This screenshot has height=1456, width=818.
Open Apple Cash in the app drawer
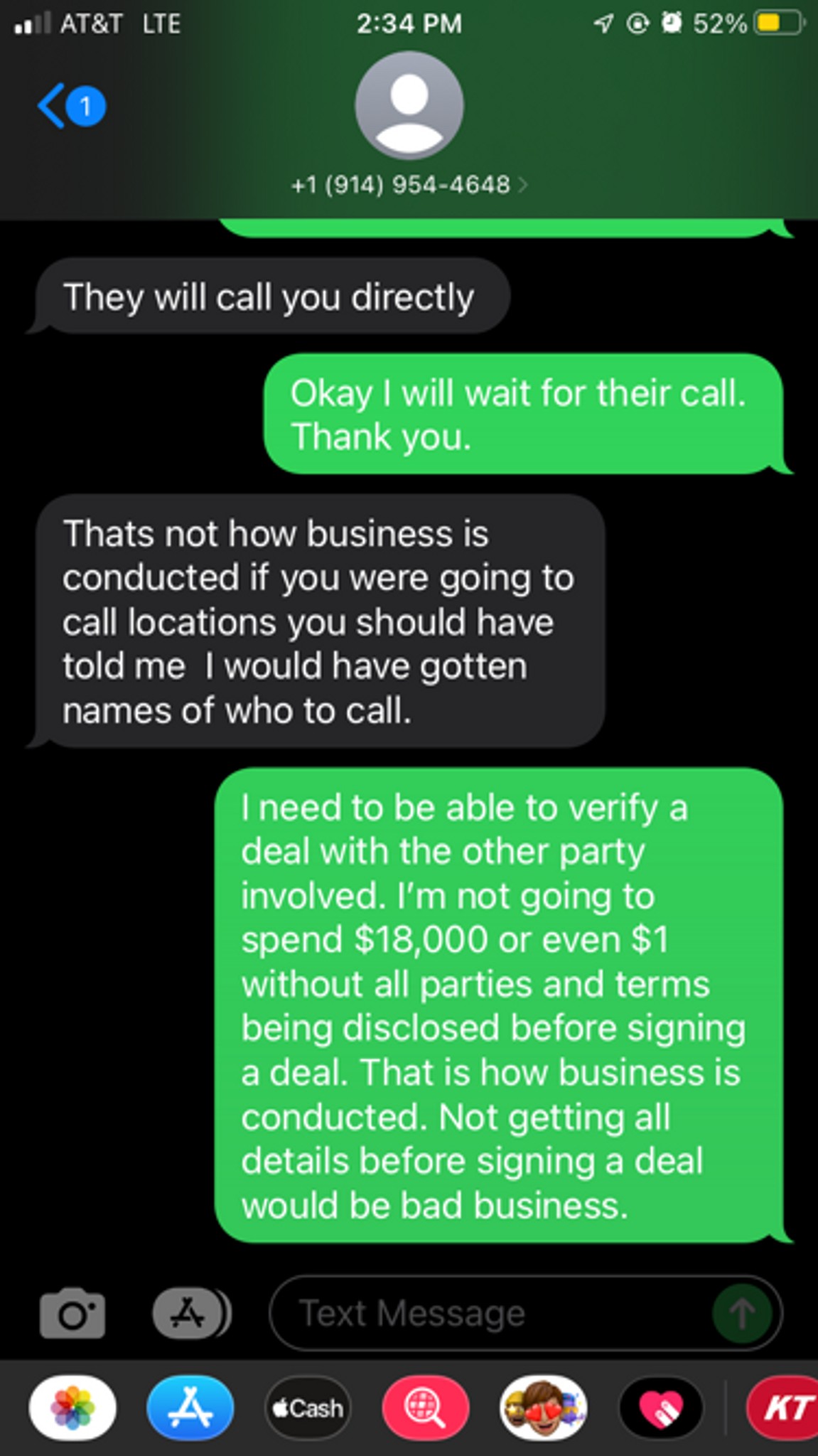click(x=308, y=1408)
